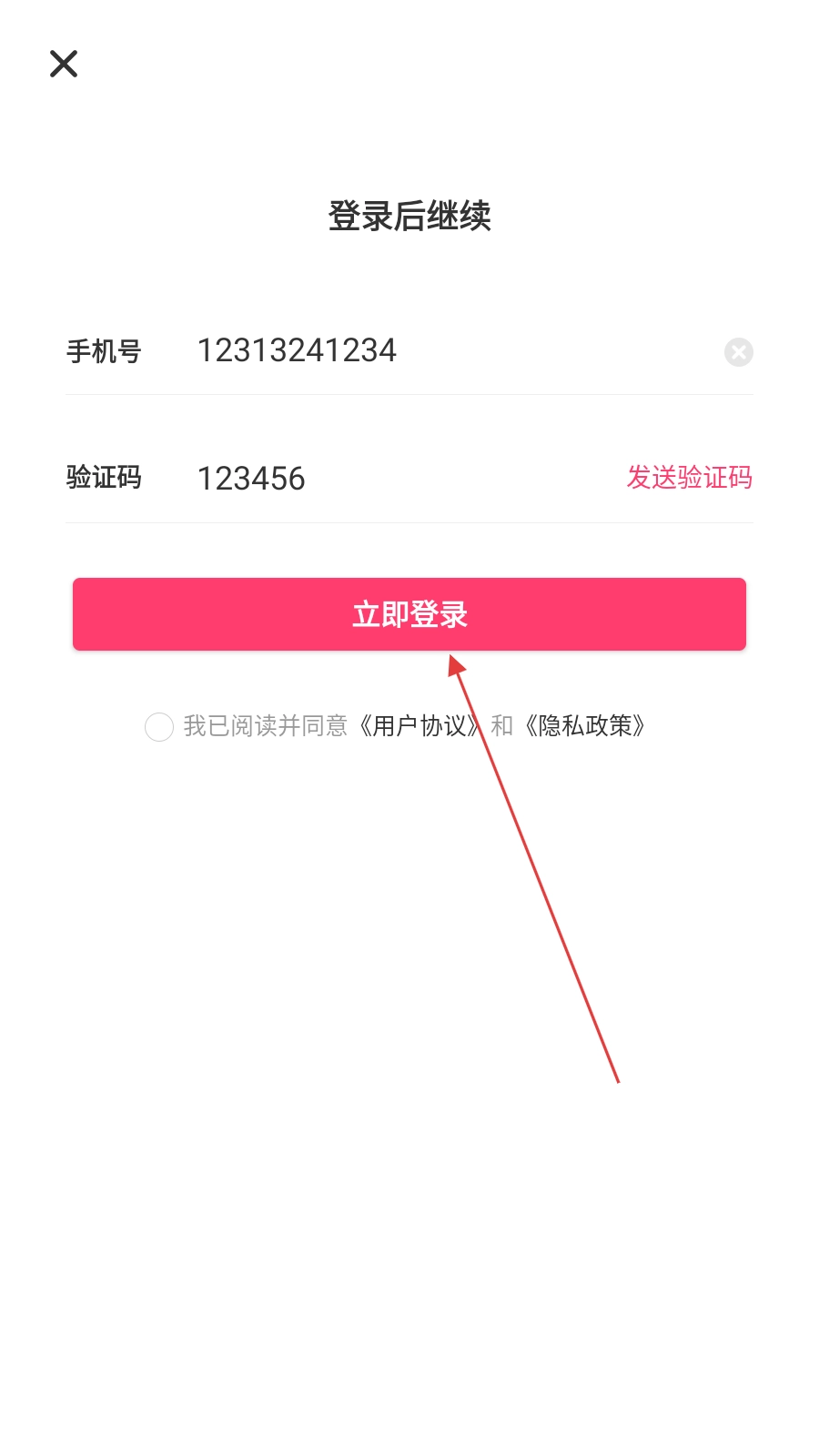
Task: Tap the verification code field
Action: 405,479
